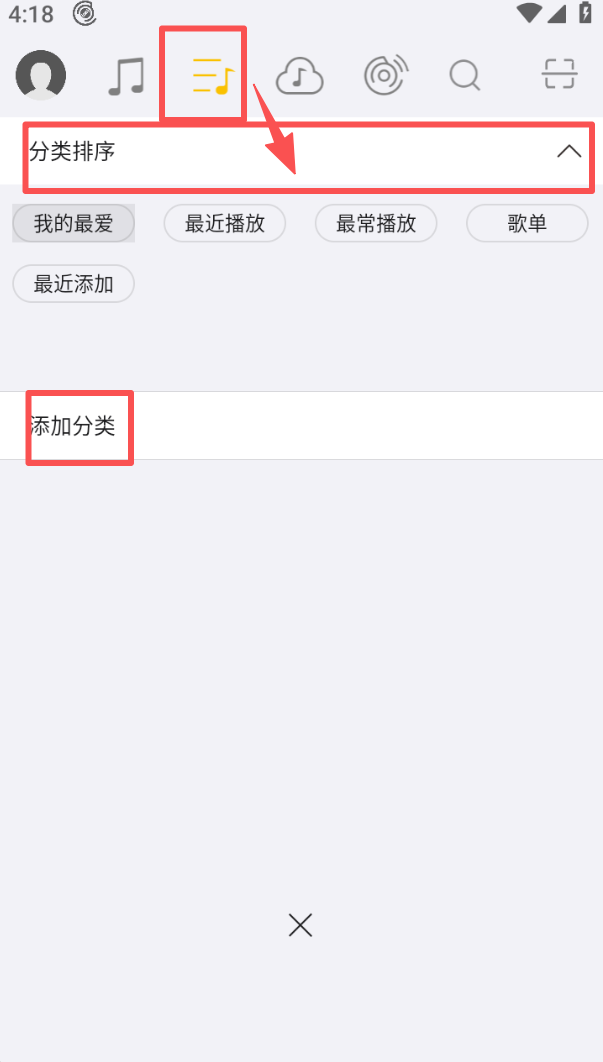Open the search icon
The width and height of the screenshot is (603, 1062).
pyautogui.click(x=465, y=76)
